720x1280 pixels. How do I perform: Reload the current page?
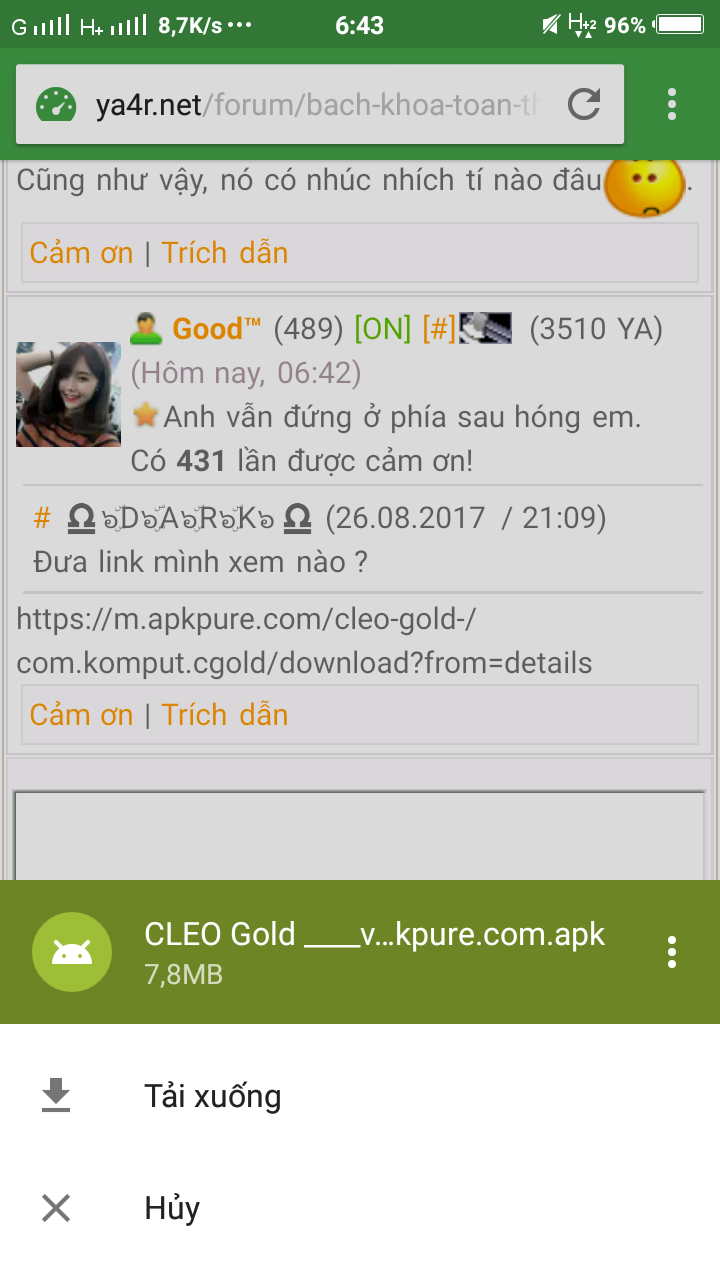(x=584, y=104)
